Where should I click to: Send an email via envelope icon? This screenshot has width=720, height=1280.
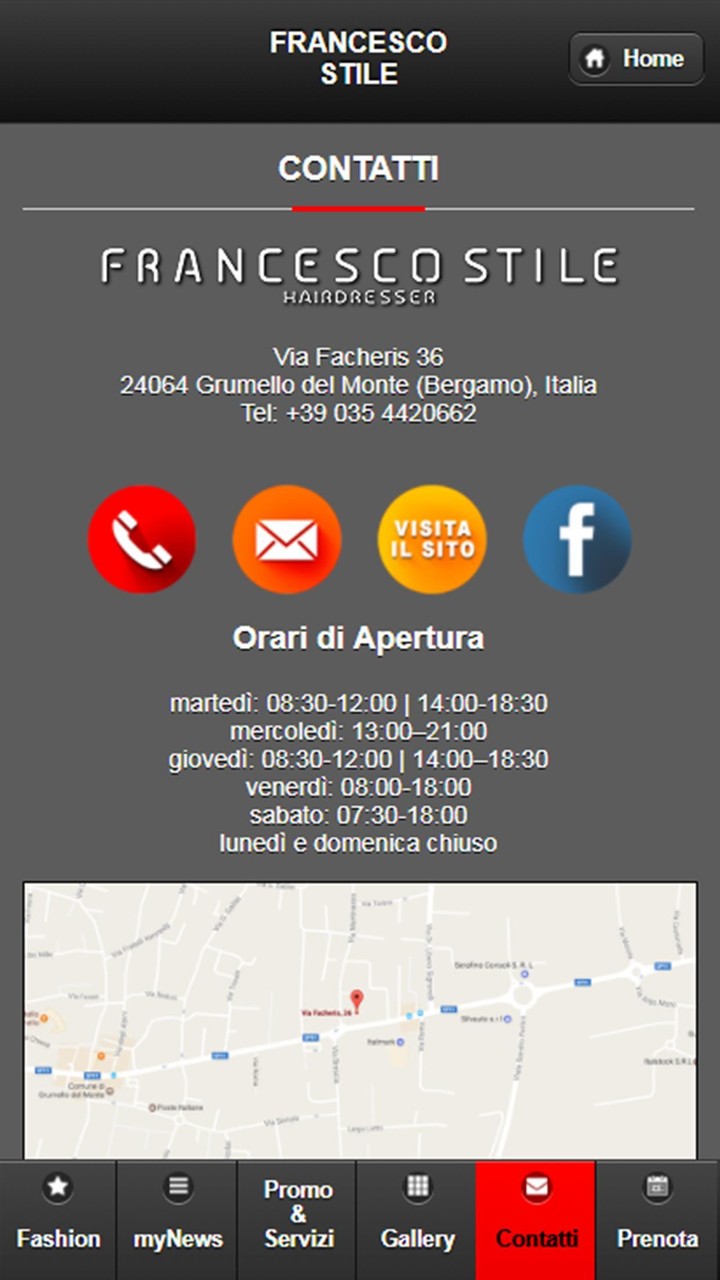[x=287, y=539]
